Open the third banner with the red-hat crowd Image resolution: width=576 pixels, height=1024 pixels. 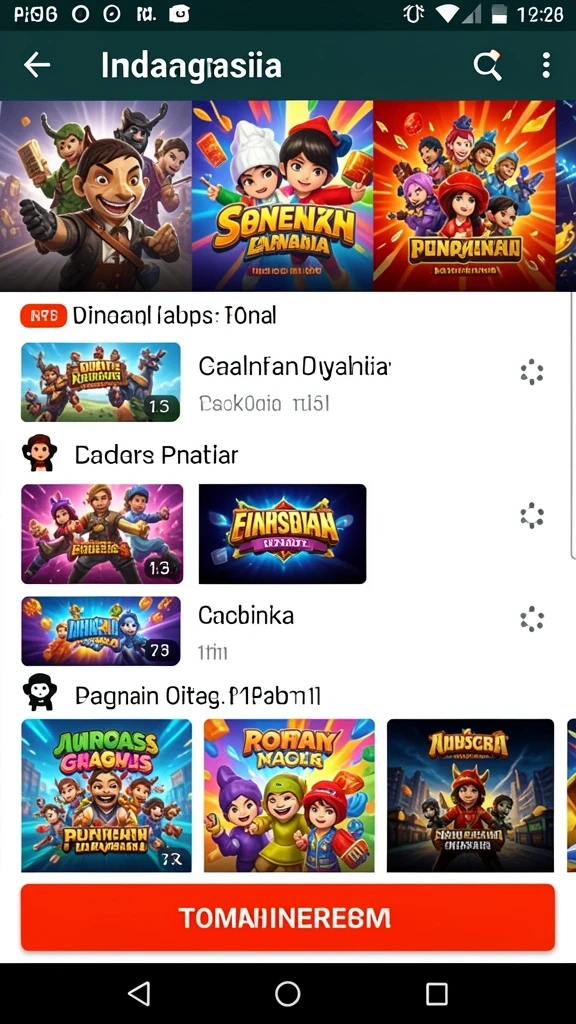(x=464, y=196)
